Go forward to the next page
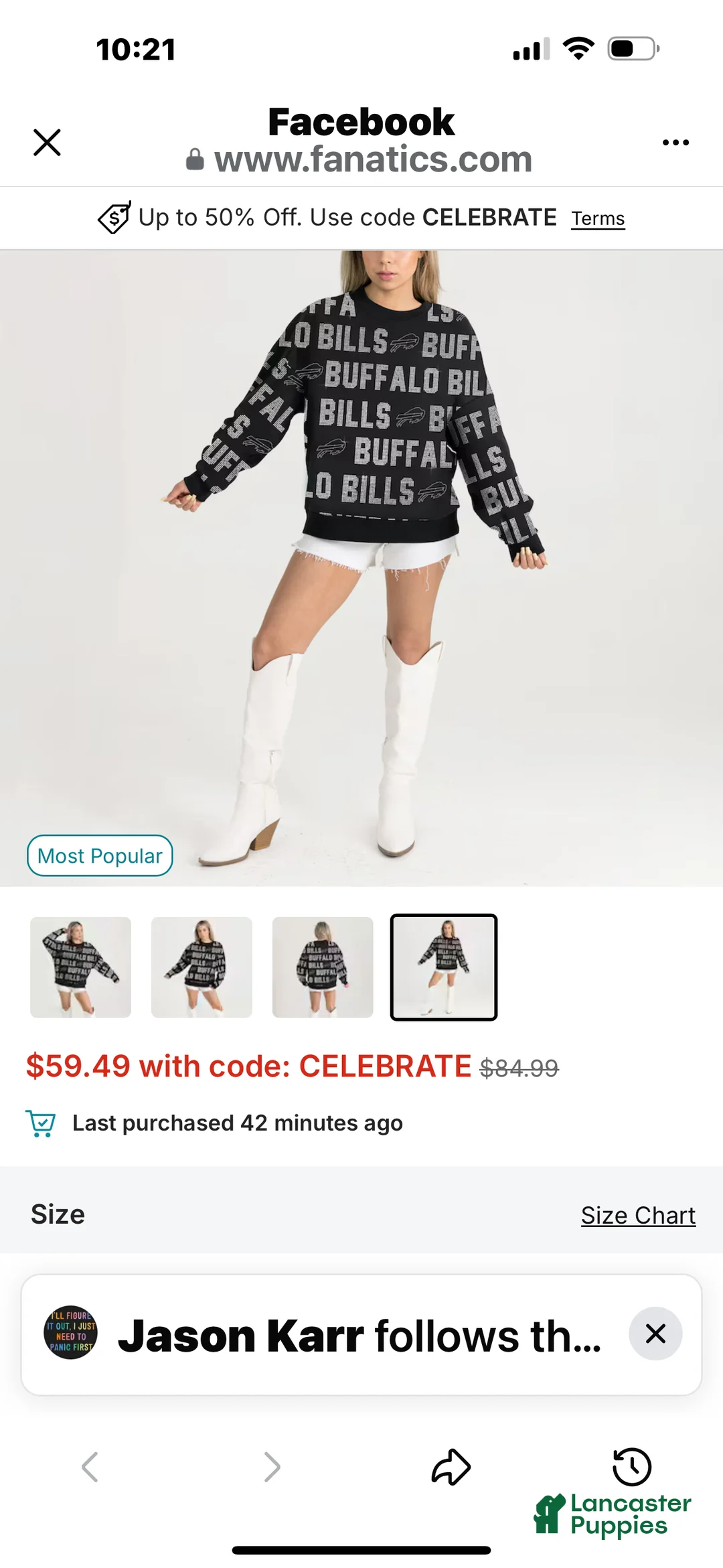The height and width of the screenshot is (1568, 723). (x=271, y=1466)
